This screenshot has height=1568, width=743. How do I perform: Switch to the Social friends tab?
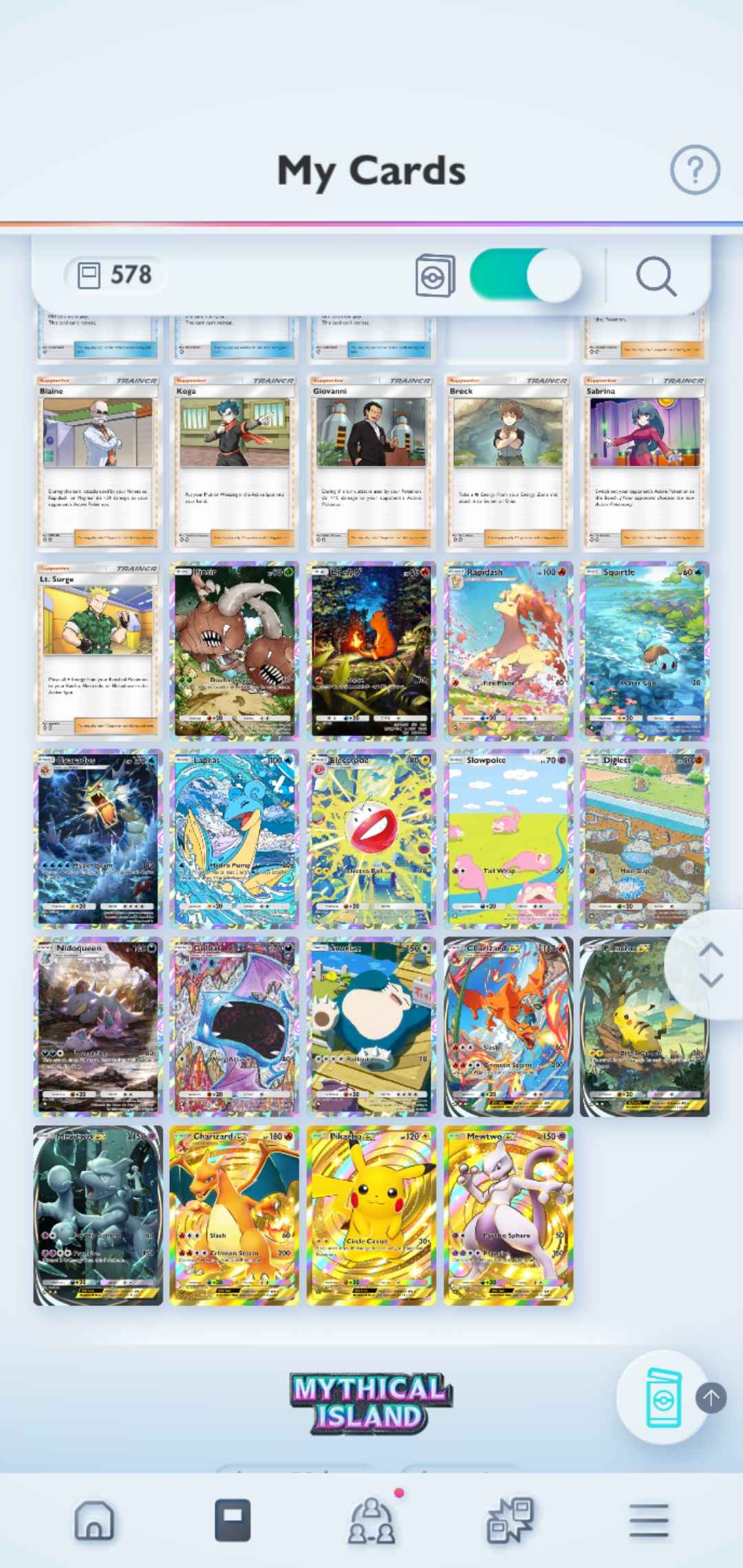371,1520
